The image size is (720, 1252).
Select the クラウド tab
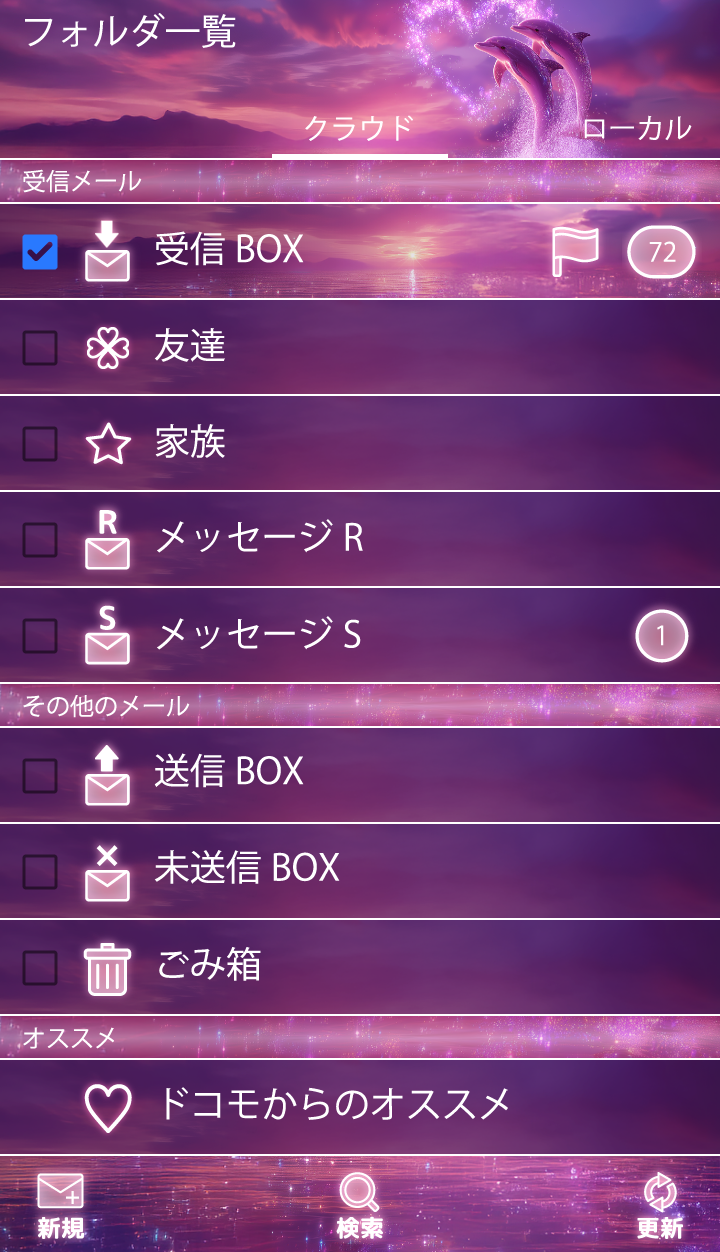359,128
